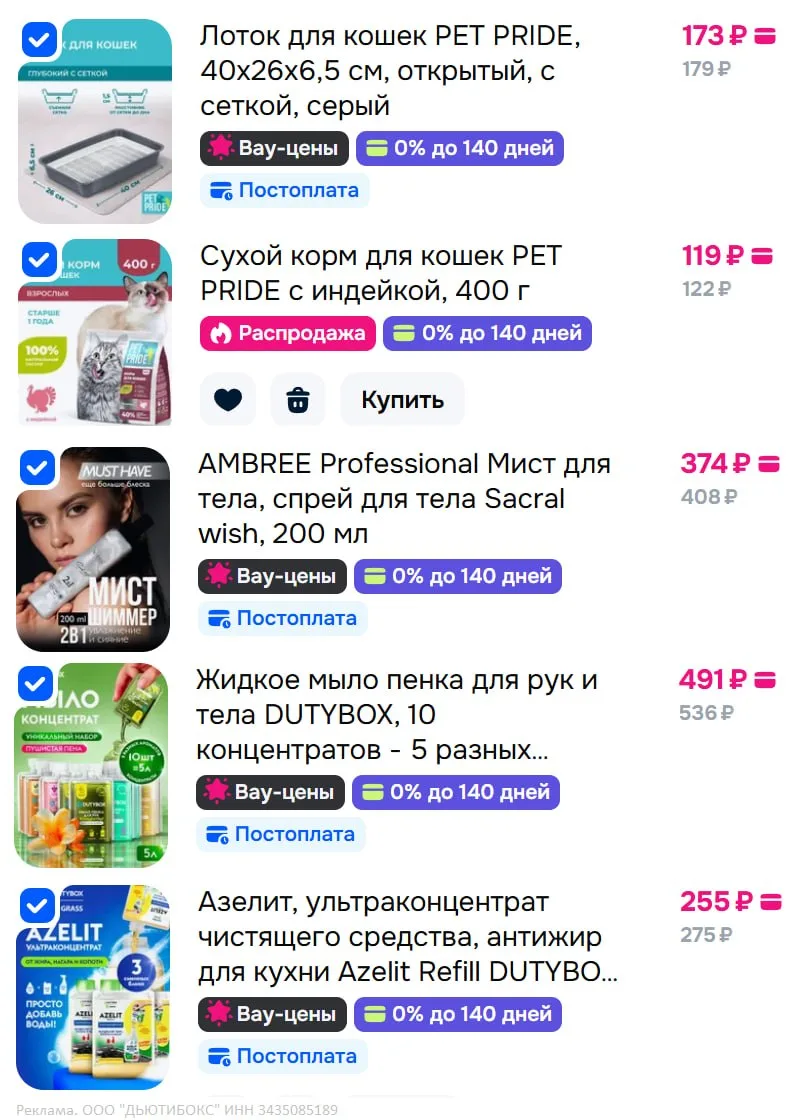Tap Постоплата chip under the cat litter tray
The height and width of the screenshot is (1120, 808).
pos(285,190)
